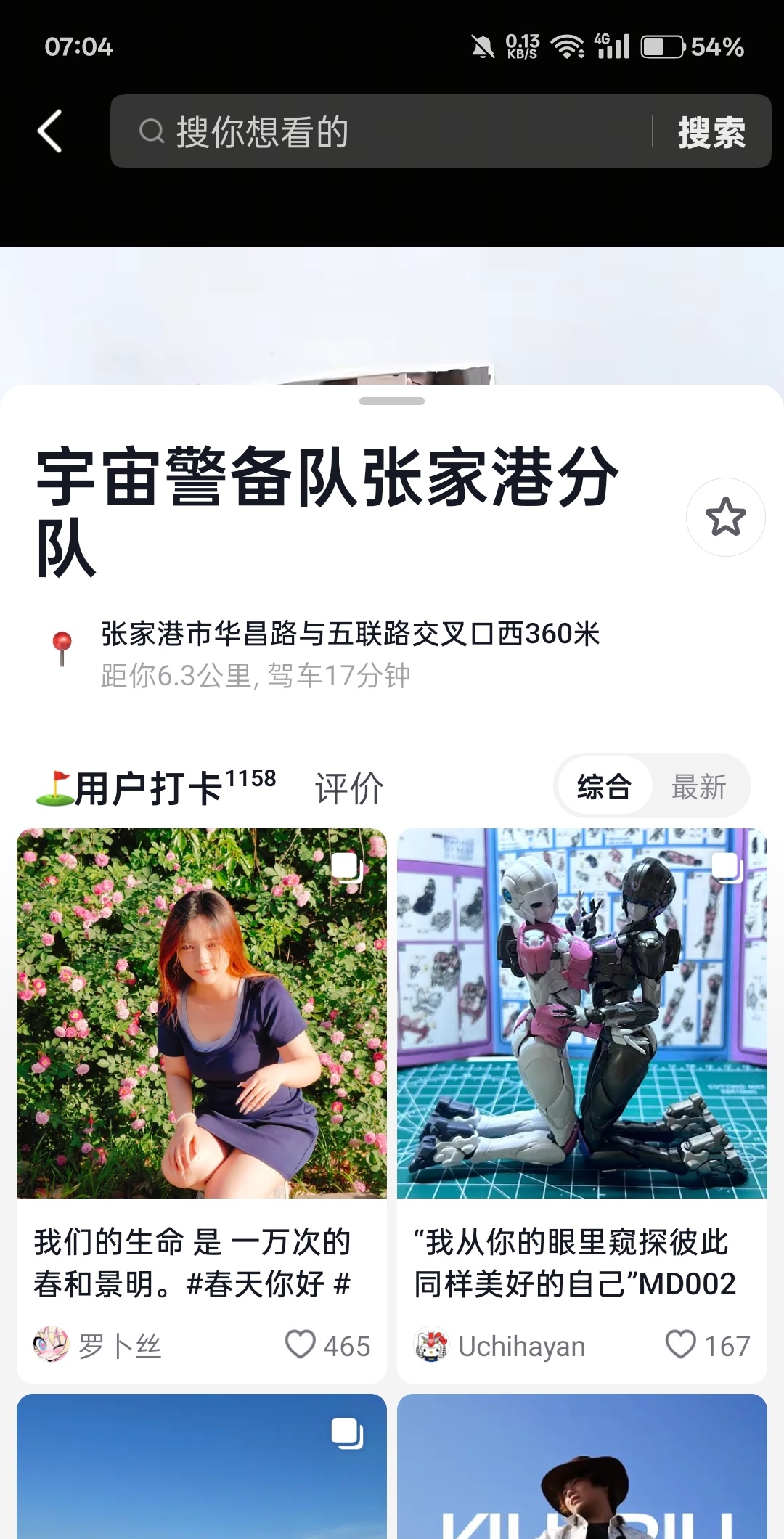The height and width of the screenshot is (1539, 784).
Task: Tap the 搜你想看的 search field
Action: pyautogui.click(x=377, y=131)
